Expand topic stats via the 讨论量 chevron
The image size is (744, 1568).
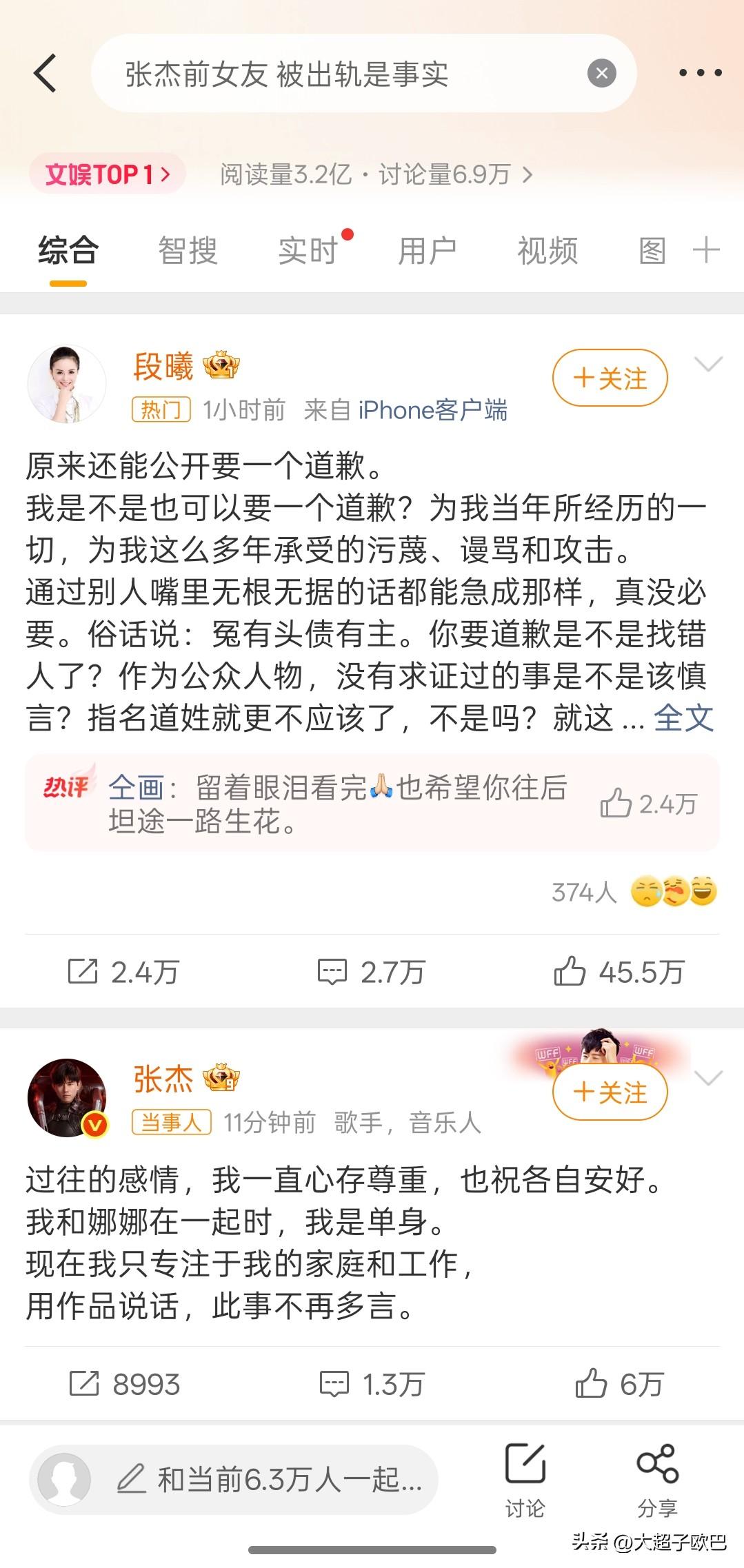(x=529, y=176)
